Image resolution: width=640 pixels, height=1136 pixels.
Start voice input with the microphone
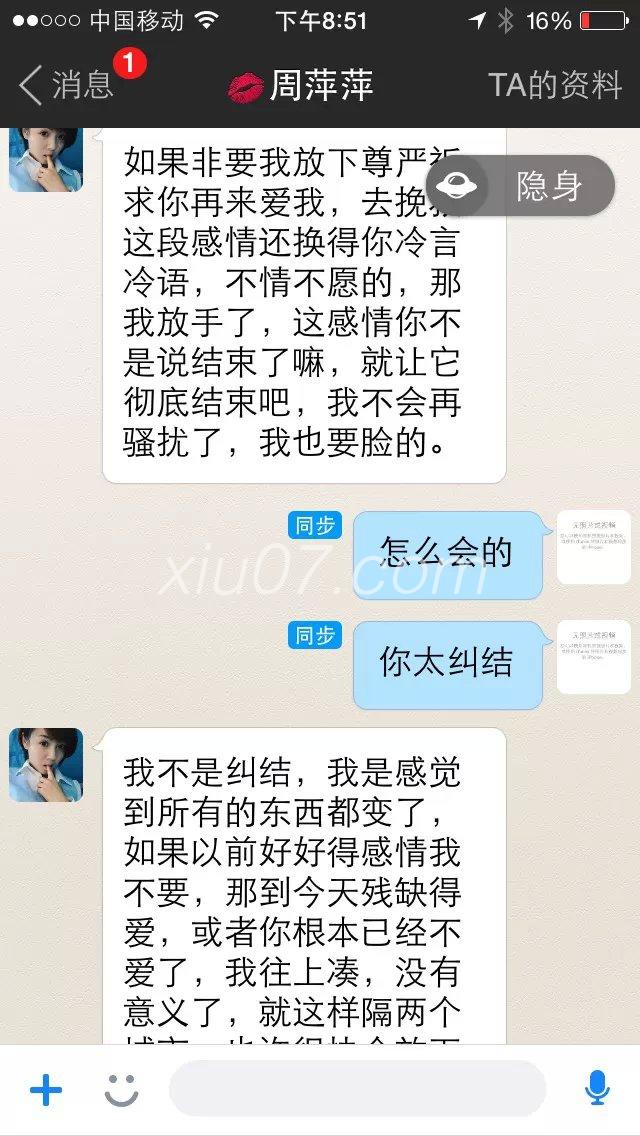[x=597, y=1089]
